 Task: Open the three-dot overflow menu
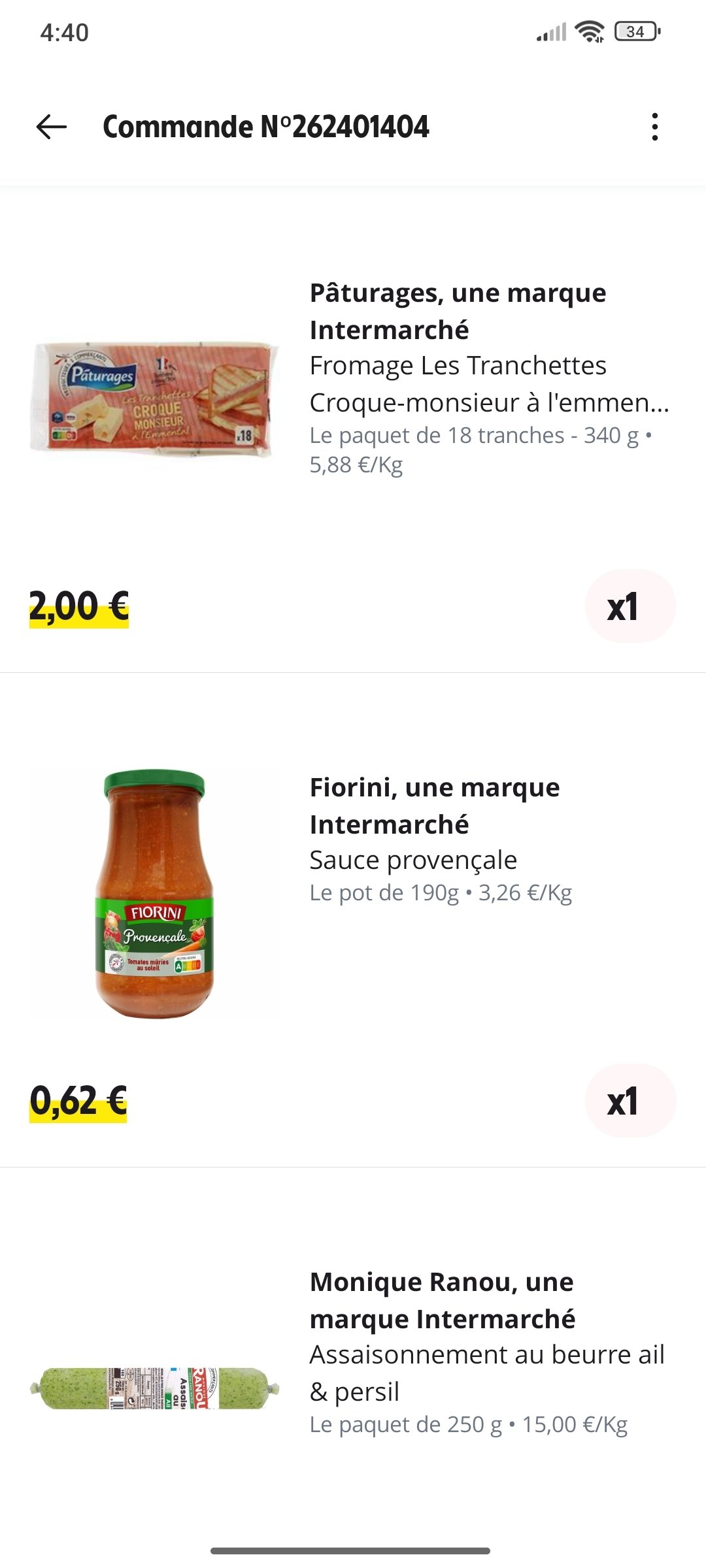(x=654, y=127)
